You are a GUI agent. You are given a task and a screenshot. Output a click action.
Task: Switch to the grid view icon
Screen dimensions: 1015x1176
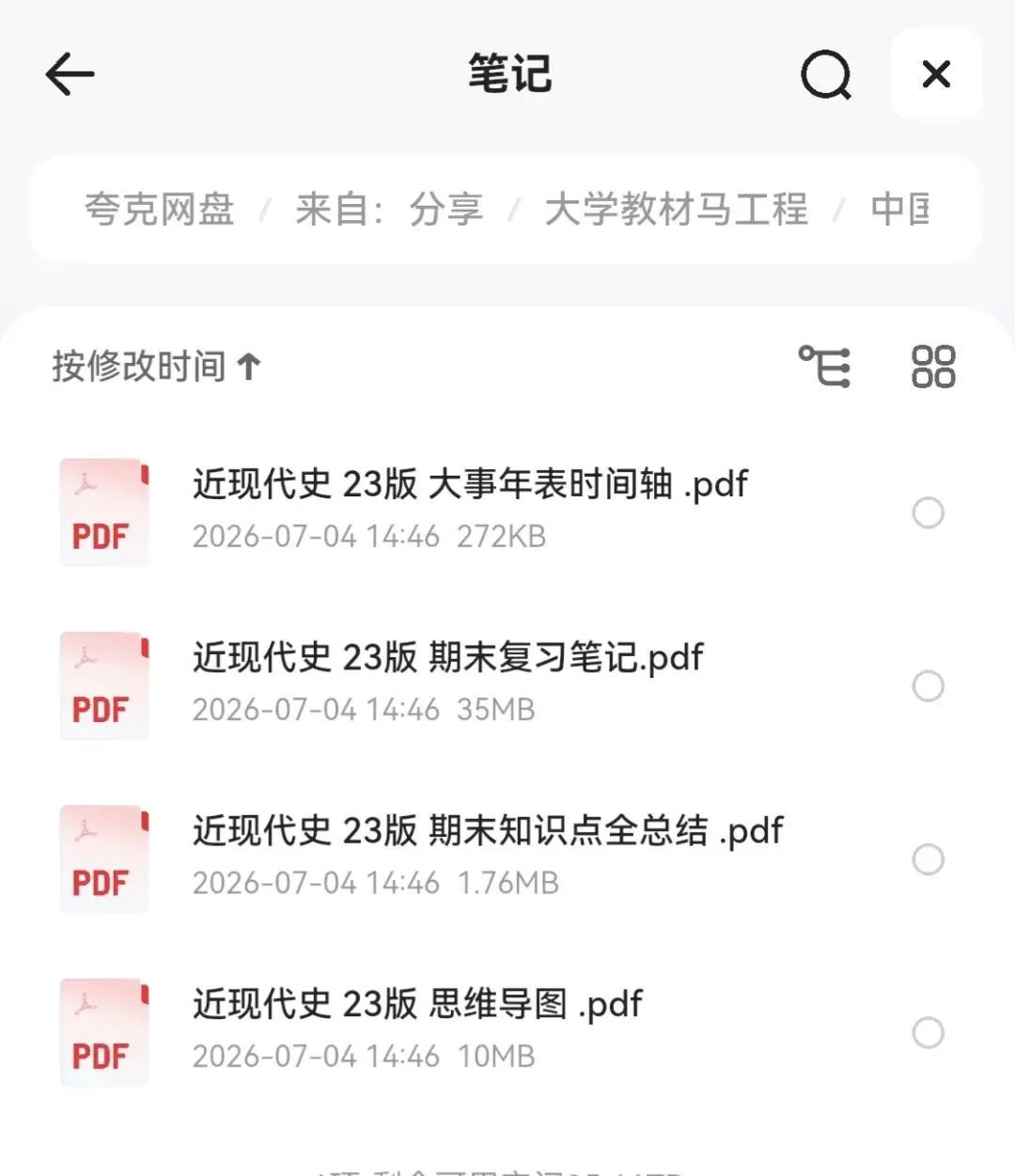[933, 367]
